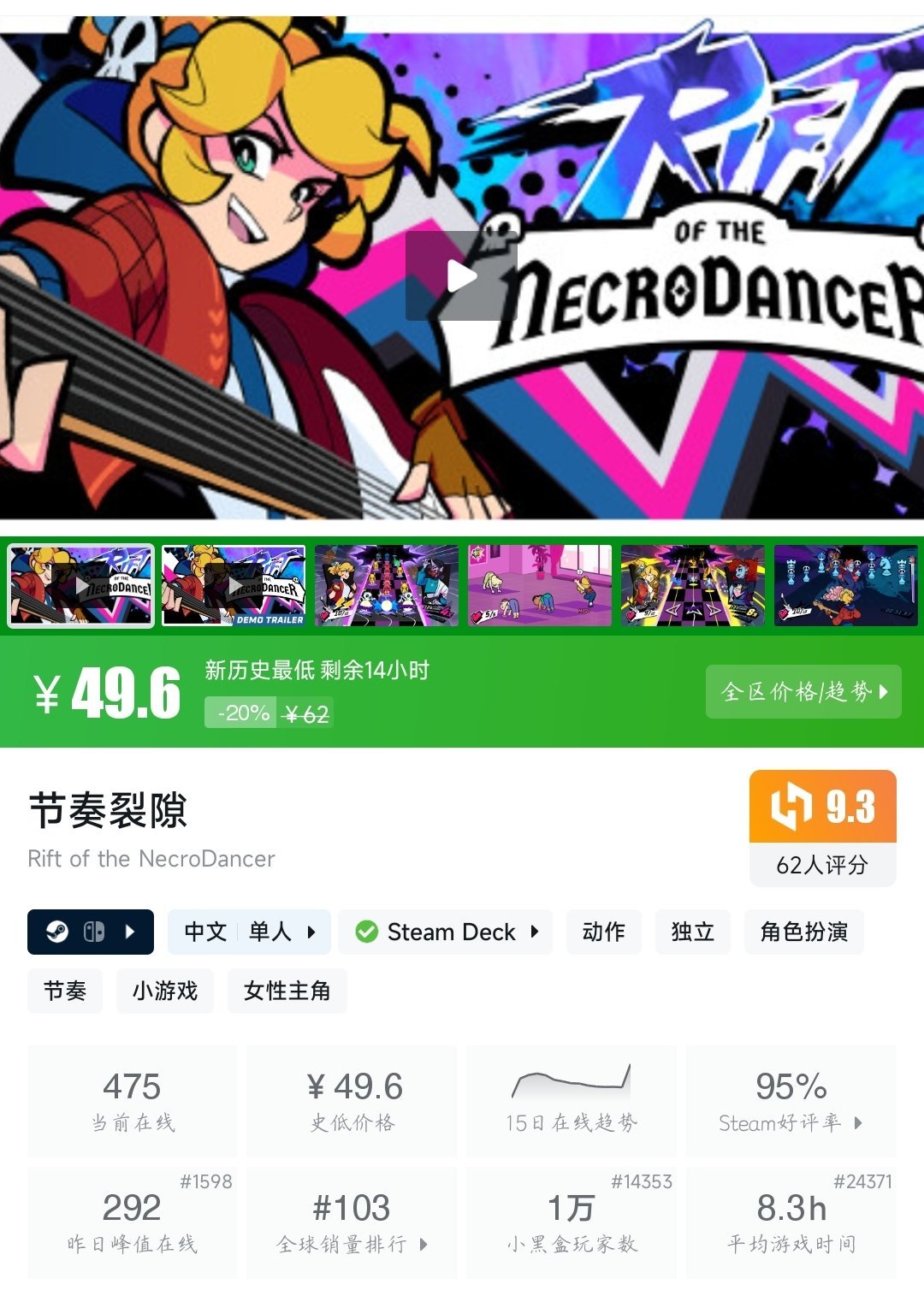
Task: Play the Rift of the NecroDancer trailer
Action: click(461, 275)
